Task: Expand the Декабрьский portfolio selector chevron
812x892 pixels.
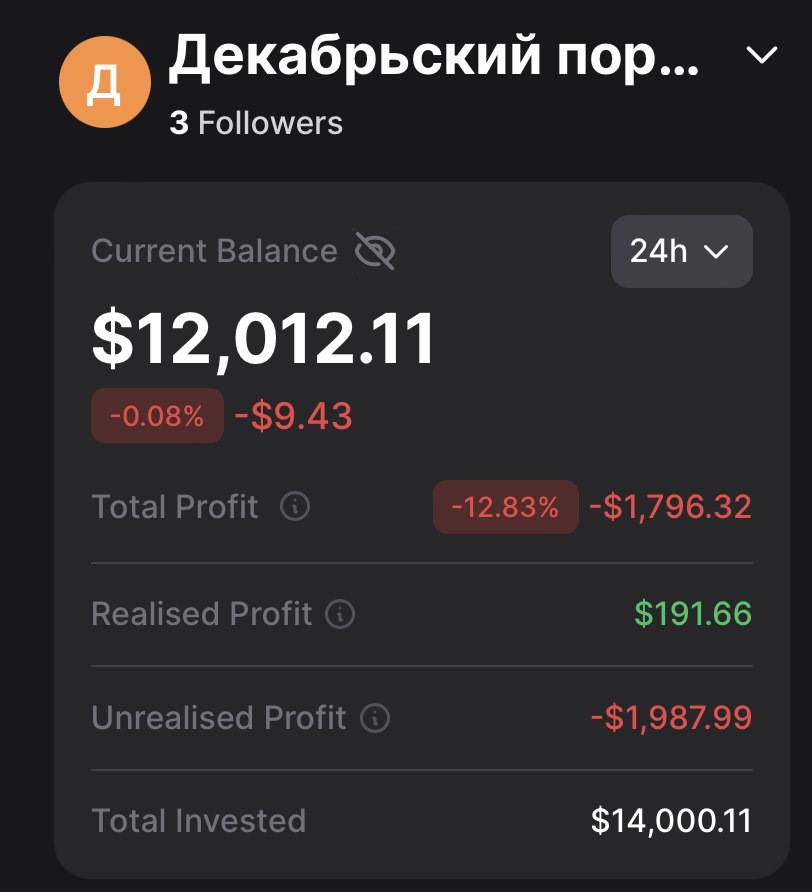Action: pyautogui.click(x=763, y=56)
